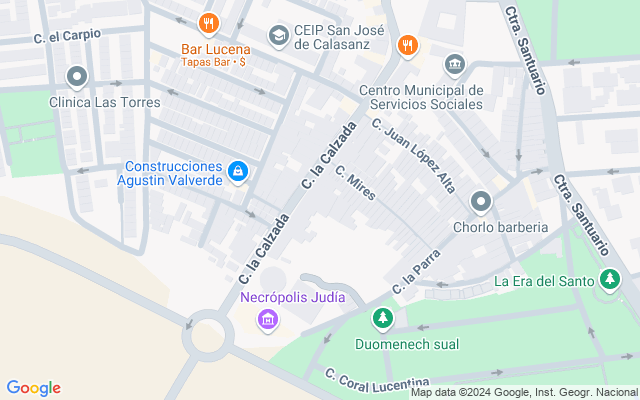Open the Duomenech sual park marker
640x400 pixels.
[382, 319]
